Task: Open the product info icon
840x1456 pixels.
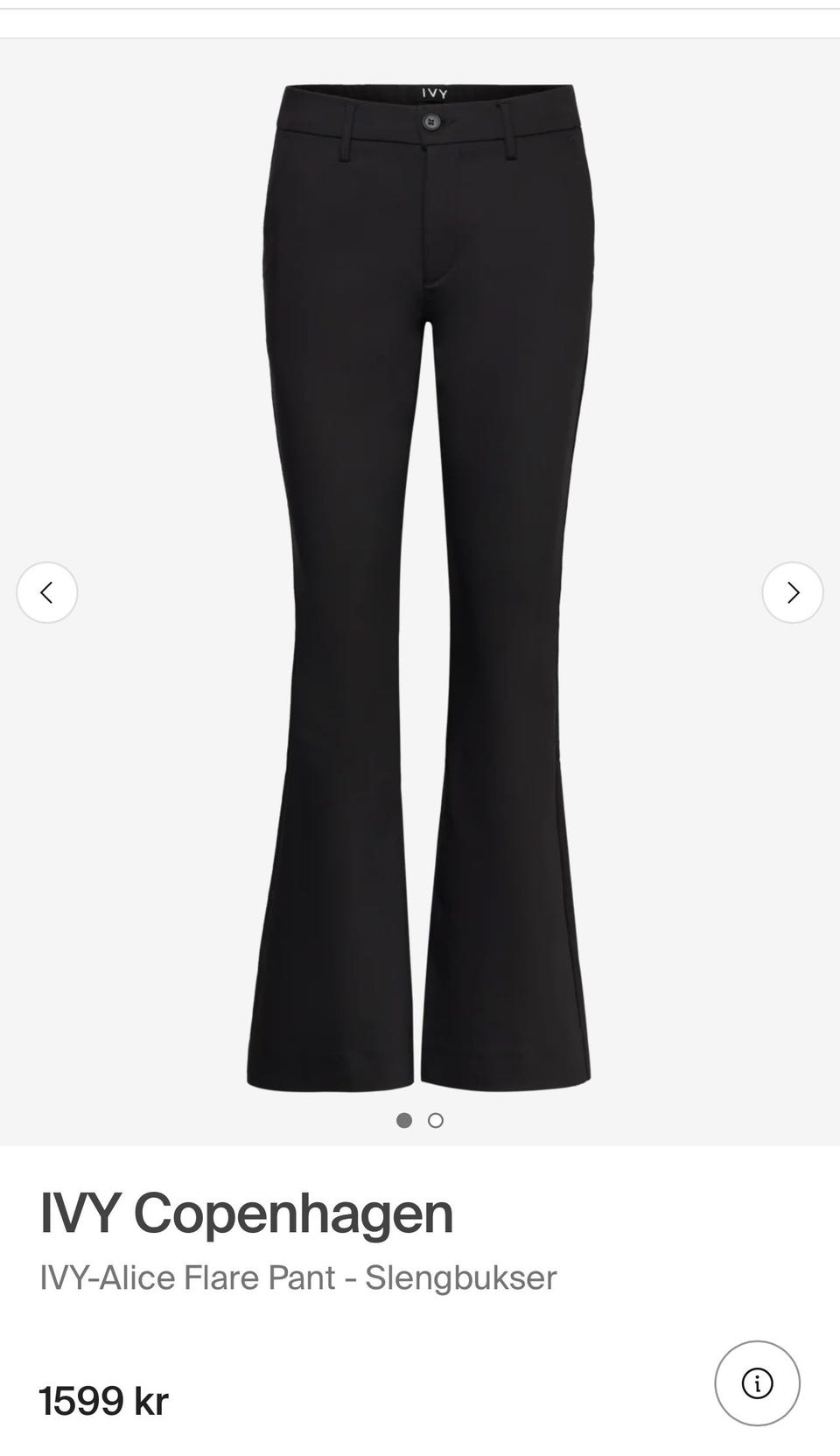Action: (757, 1383)
